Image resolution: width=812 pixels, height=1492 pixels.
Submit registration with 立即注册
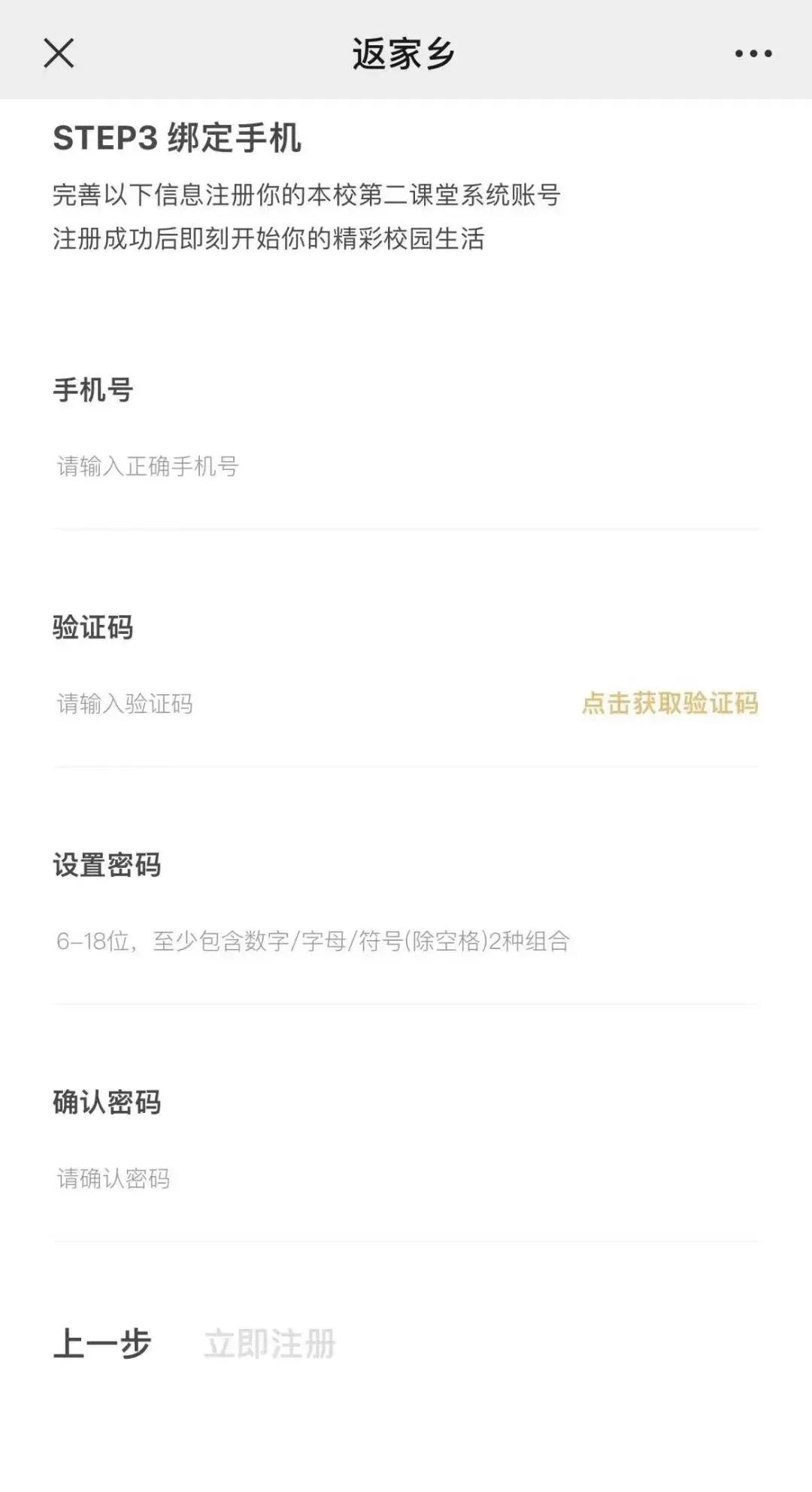(x=270, y=1344)
